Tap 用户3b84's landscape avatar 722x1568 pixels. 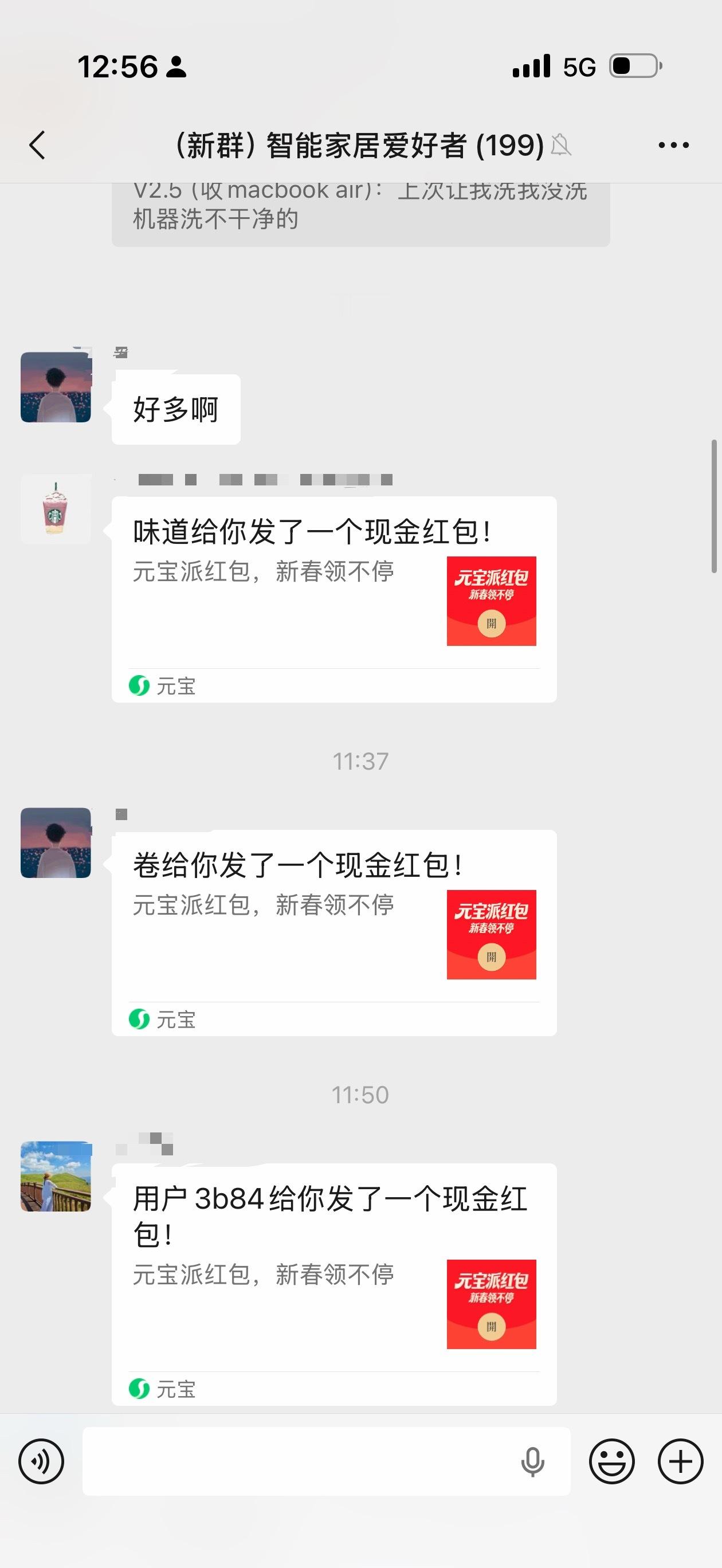click(56, 1179)
